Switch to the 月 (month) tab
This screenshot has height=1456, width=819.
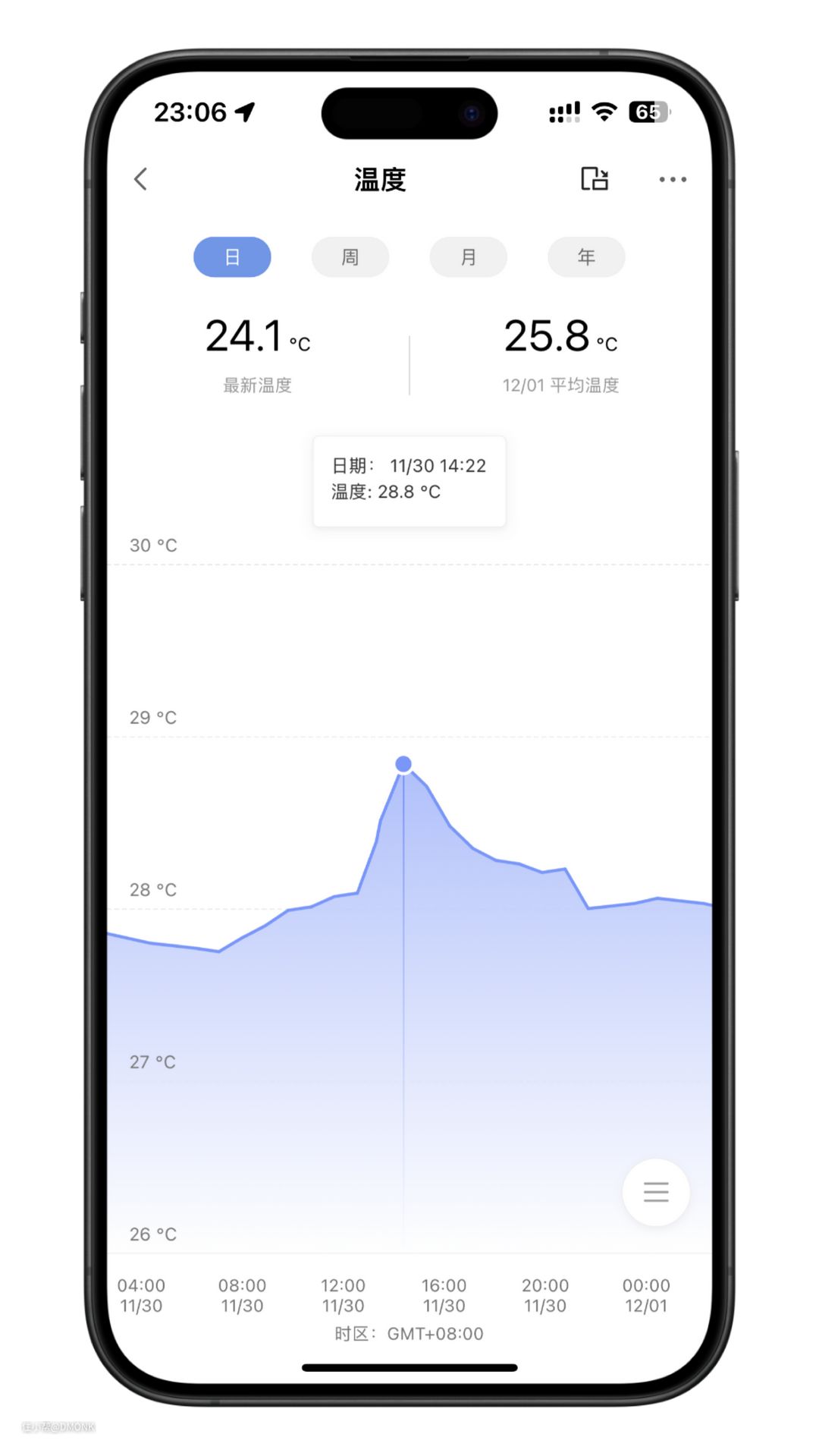tap(469, 257)
